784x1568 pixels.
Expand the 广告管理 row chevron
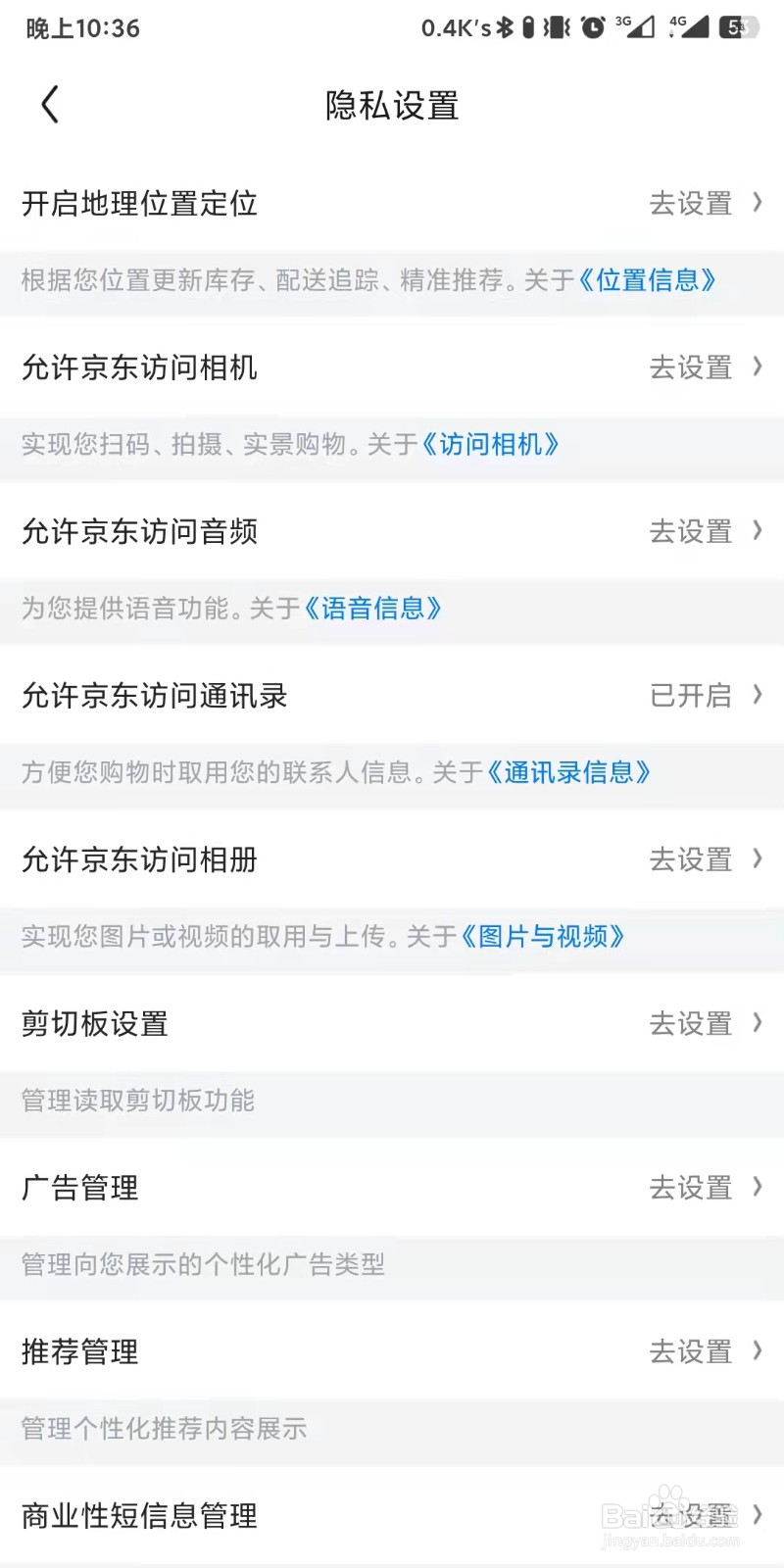759,1188
